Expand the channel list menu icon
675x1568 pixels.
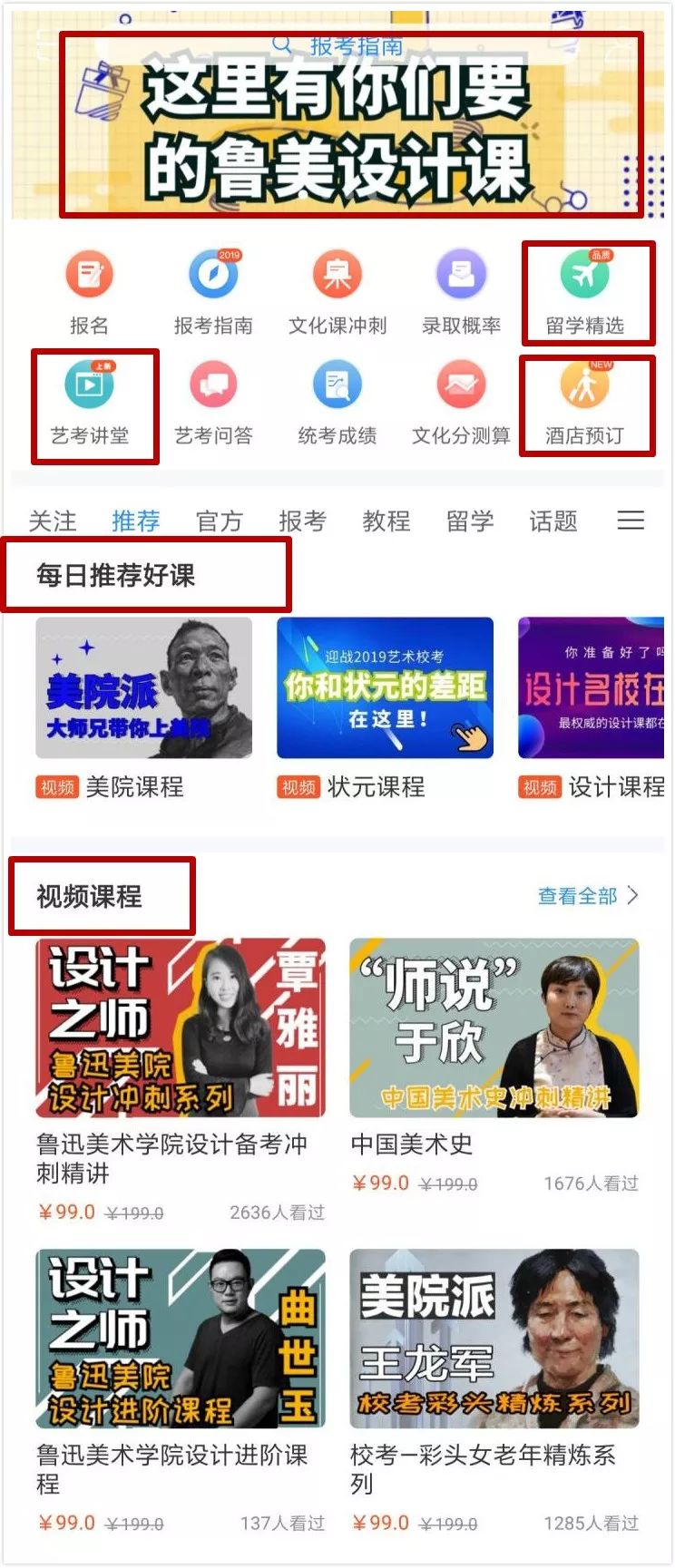click(631, 521)
